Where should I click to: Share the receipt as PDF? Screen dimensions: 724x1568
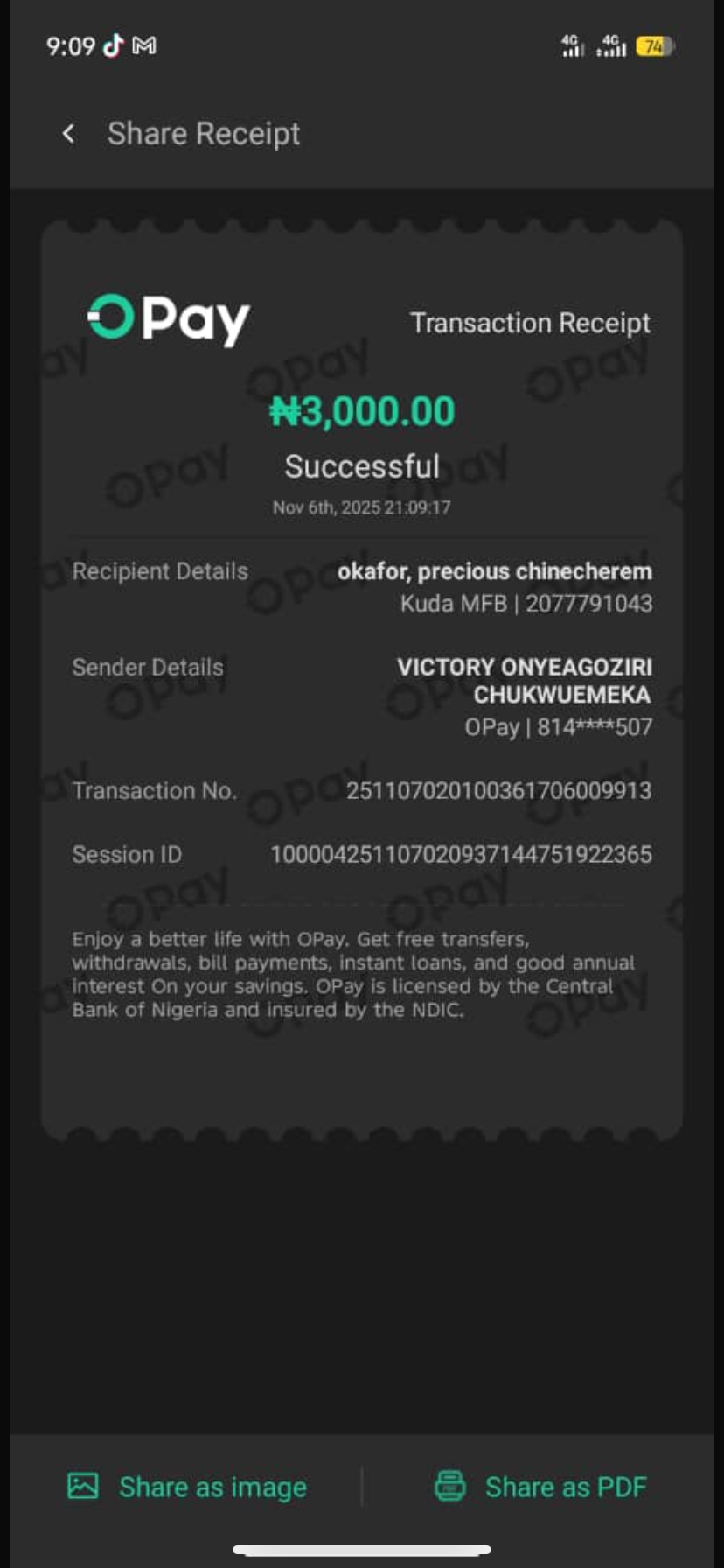pos(540,1487)
